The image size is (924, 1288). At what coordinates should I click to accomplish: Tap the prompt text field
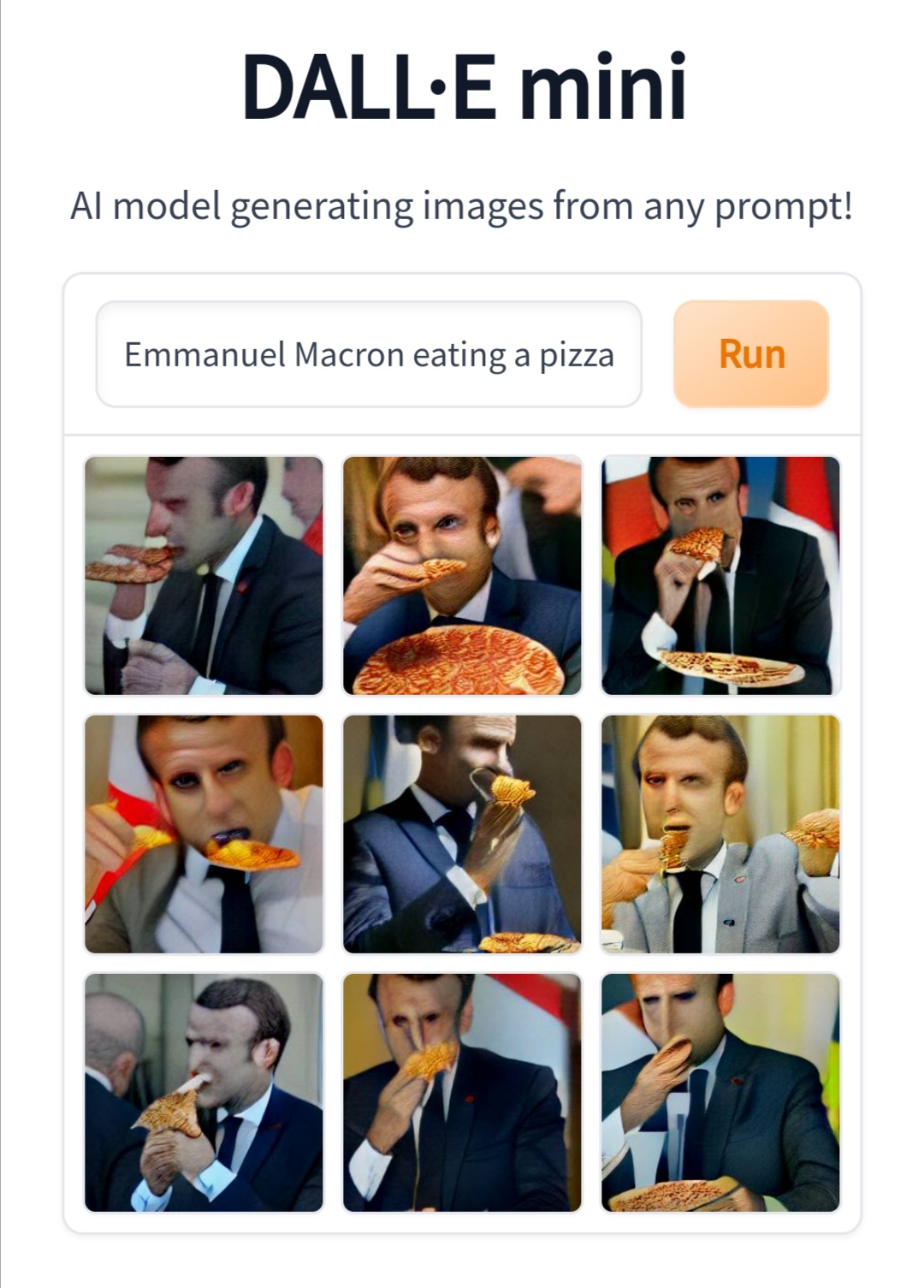tap(369, 354)
